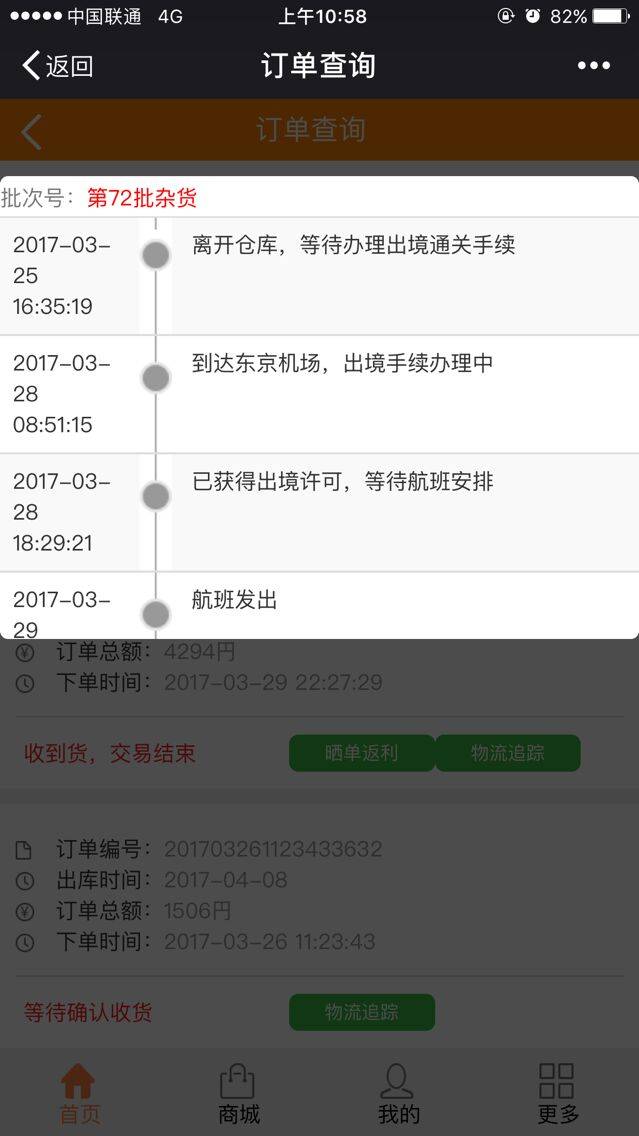The width and height of the screenshot is (639, 1136).
Task: Open 晒单返利 for the finished order
Action: 362,753
